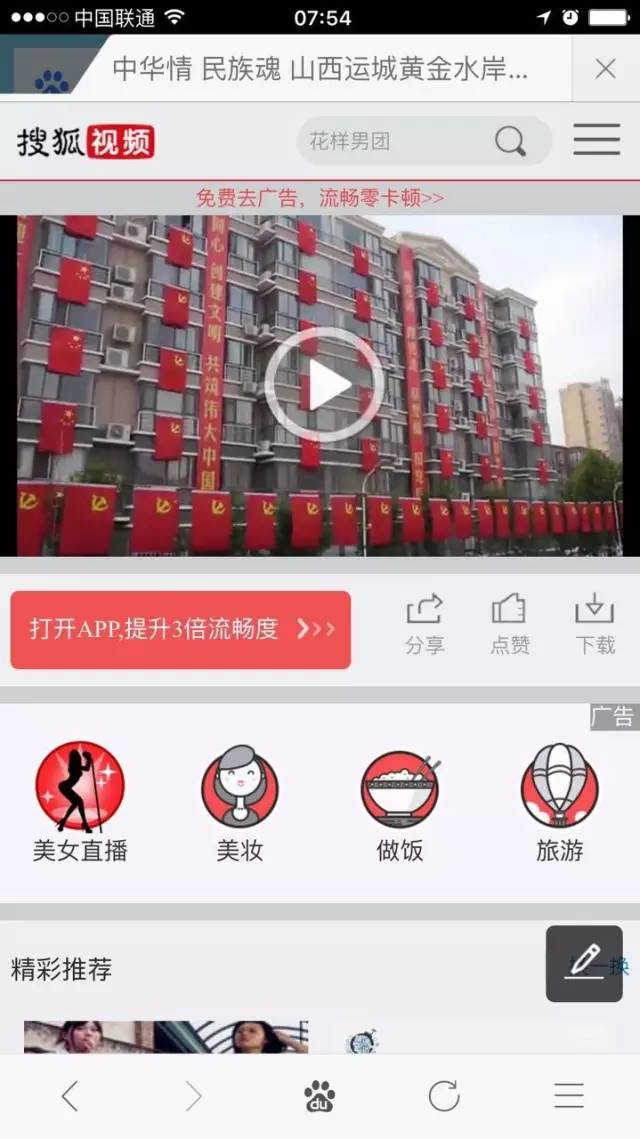This screenshot has height=1139, width=640.
Task: Reload the current page
Action: coord(444,1096)
